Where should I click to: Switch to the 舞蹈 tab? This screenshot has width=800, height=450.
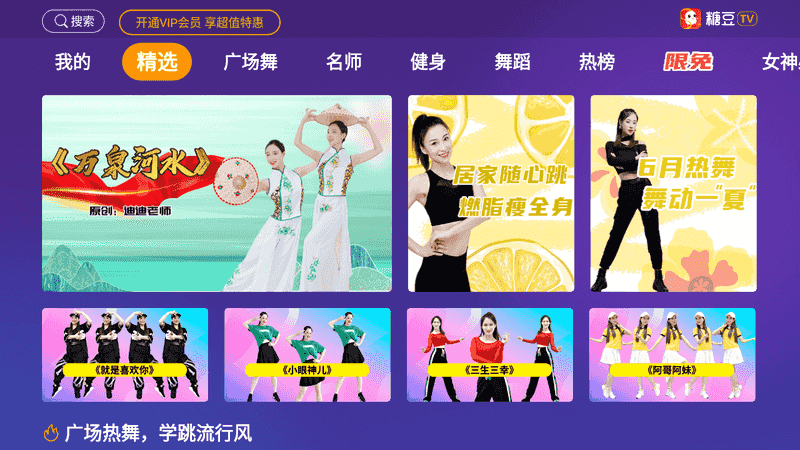tap(512, 62)
